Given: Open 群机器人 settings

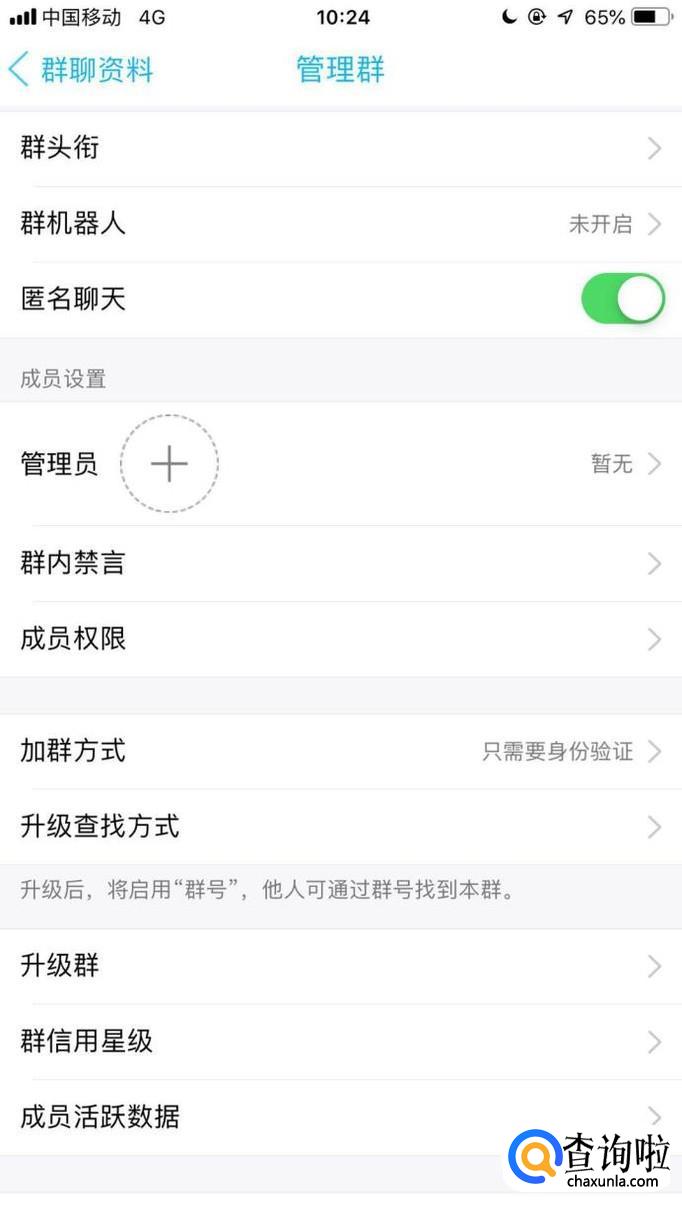Looking at the screenshot, I should (340, 224).
